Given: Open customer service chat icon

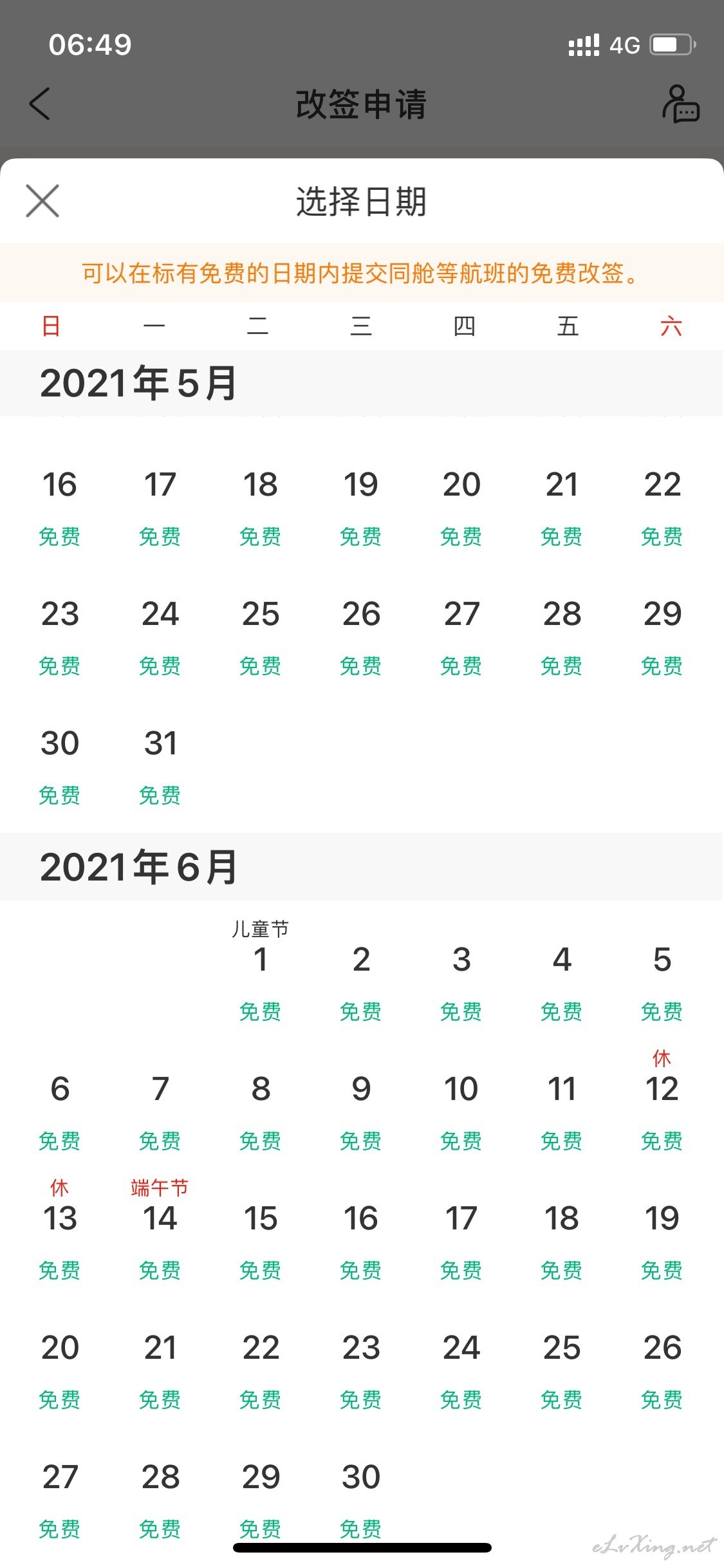Looking at the screenshot, I should [x=681, y=104].
